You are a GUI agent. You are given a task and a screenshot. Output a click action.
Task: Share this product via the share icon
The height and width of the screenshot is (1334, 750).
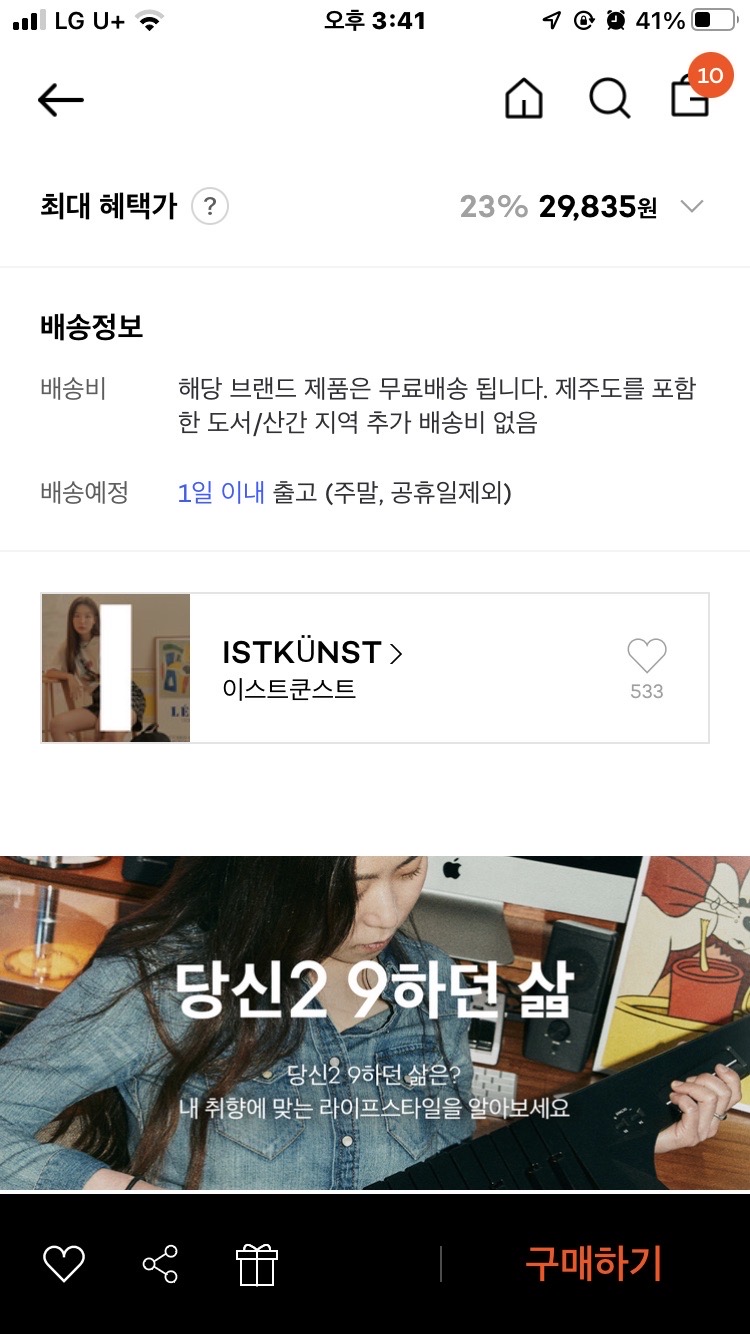(x=160, y=1265)
